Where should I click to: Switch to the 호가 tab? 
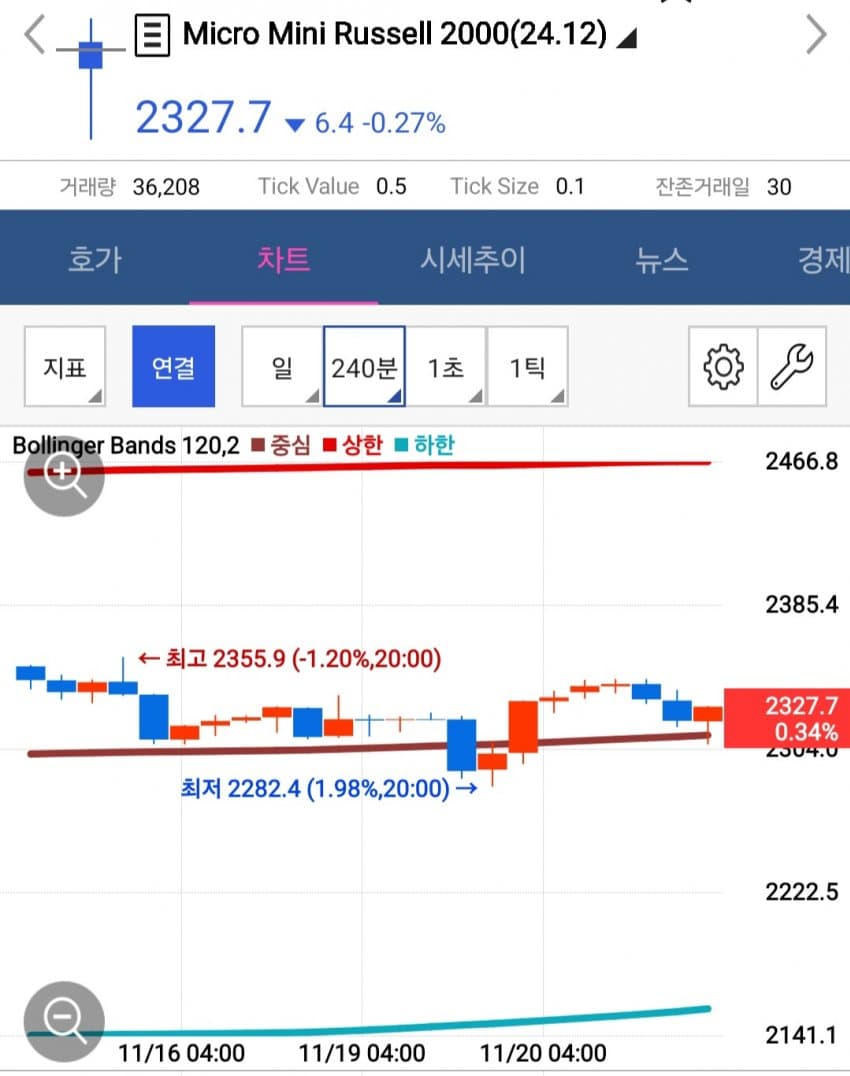pos(95,260)
